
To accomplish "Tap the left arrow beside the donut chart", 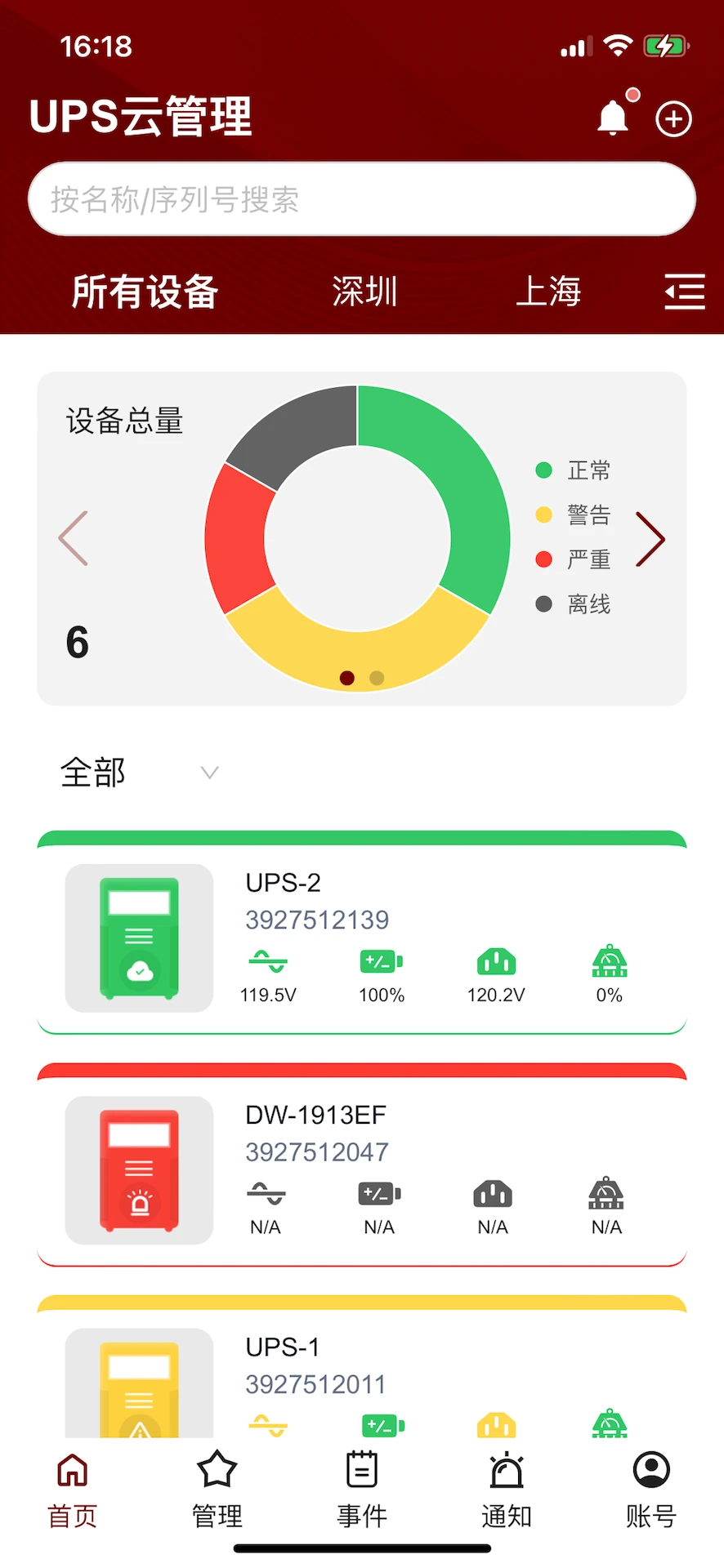I will pyautogui.click(x=74, y=539).
